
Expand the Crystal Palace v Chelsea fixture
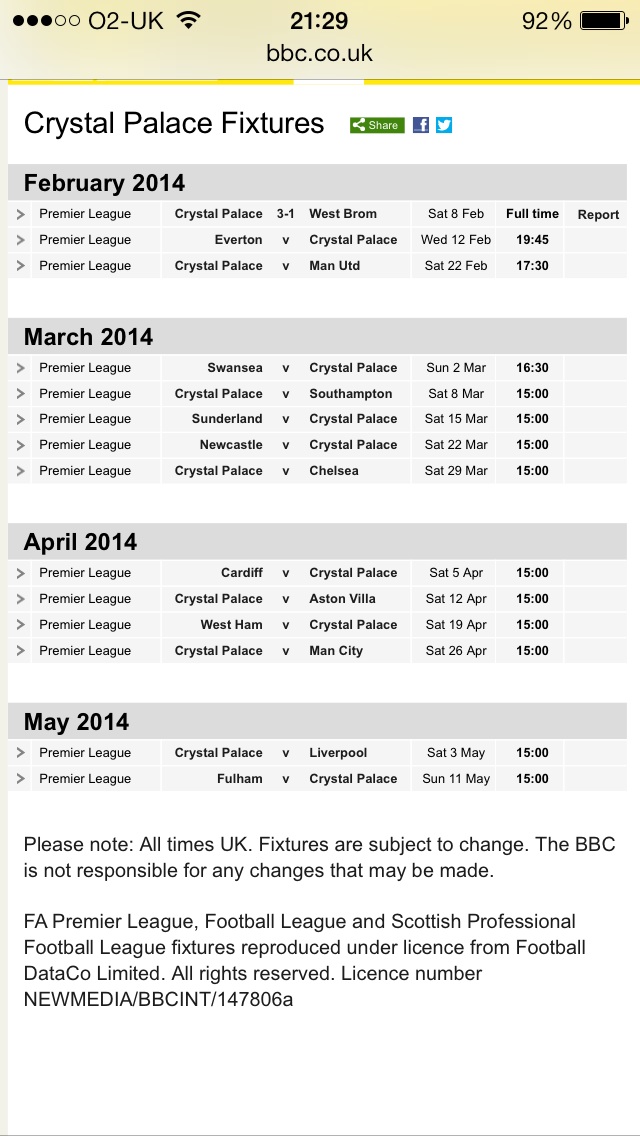point(20,471)
